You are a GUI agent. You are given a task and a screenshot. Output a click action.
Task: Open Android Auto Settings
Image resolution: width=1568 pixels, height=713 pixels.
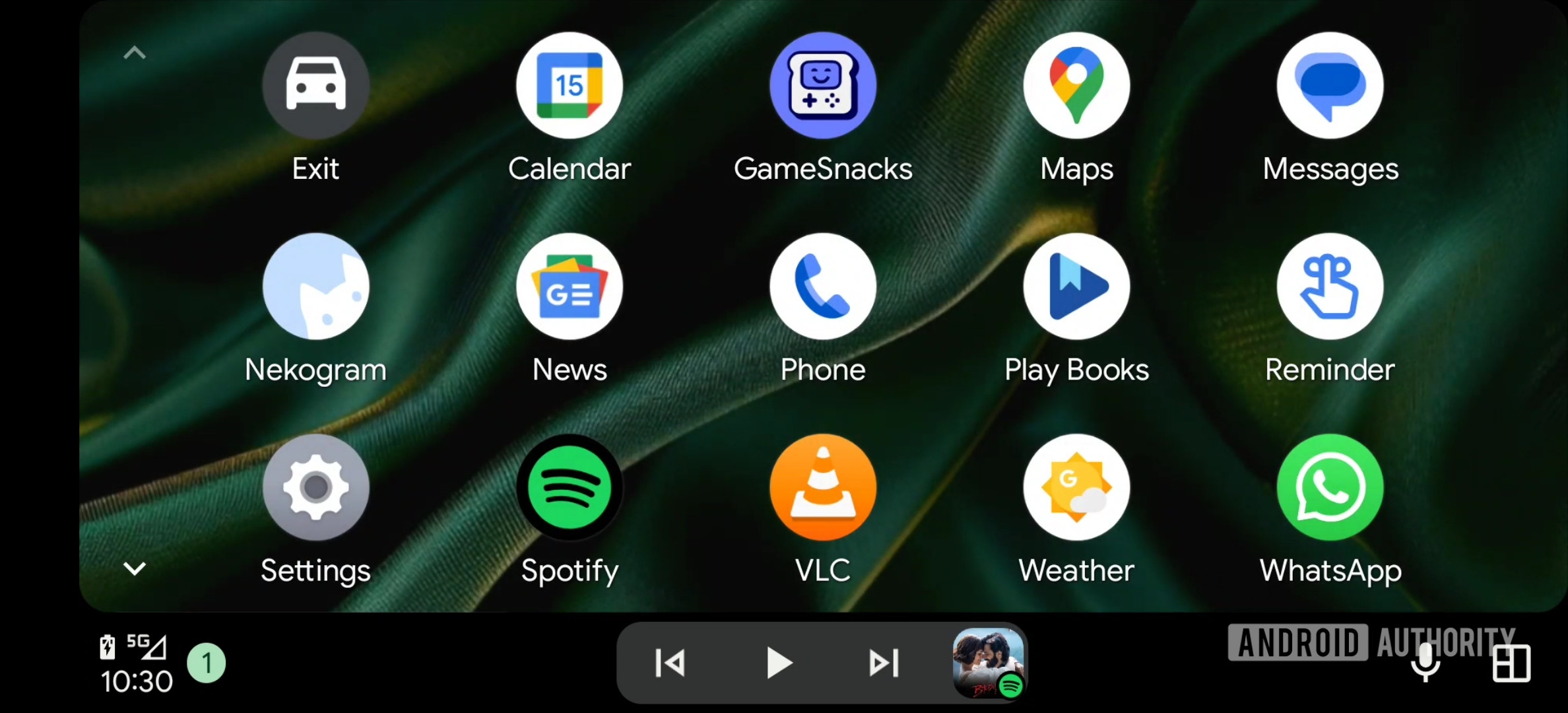(315, 487)
